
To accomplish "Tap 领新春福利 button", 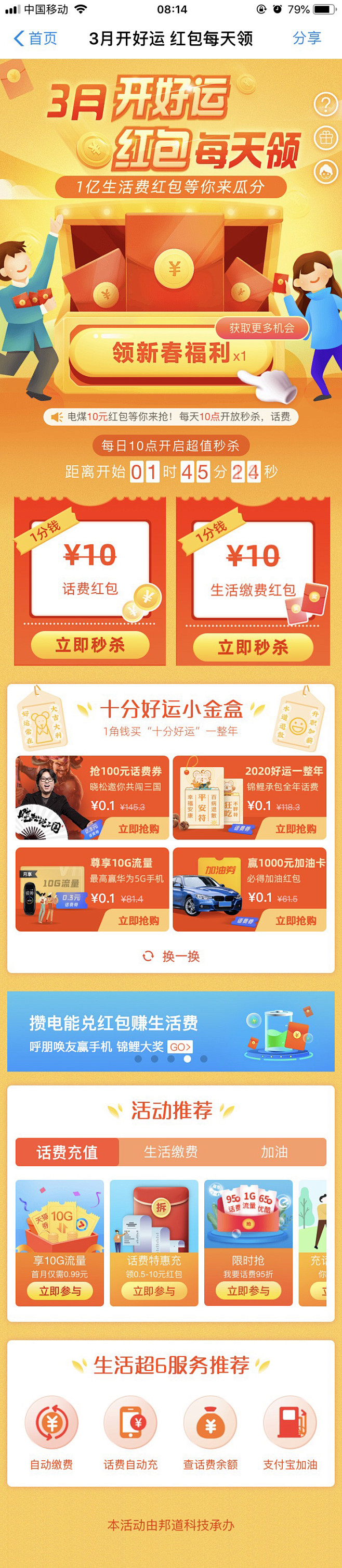I will pyautogui.click(x=170, y=353).
